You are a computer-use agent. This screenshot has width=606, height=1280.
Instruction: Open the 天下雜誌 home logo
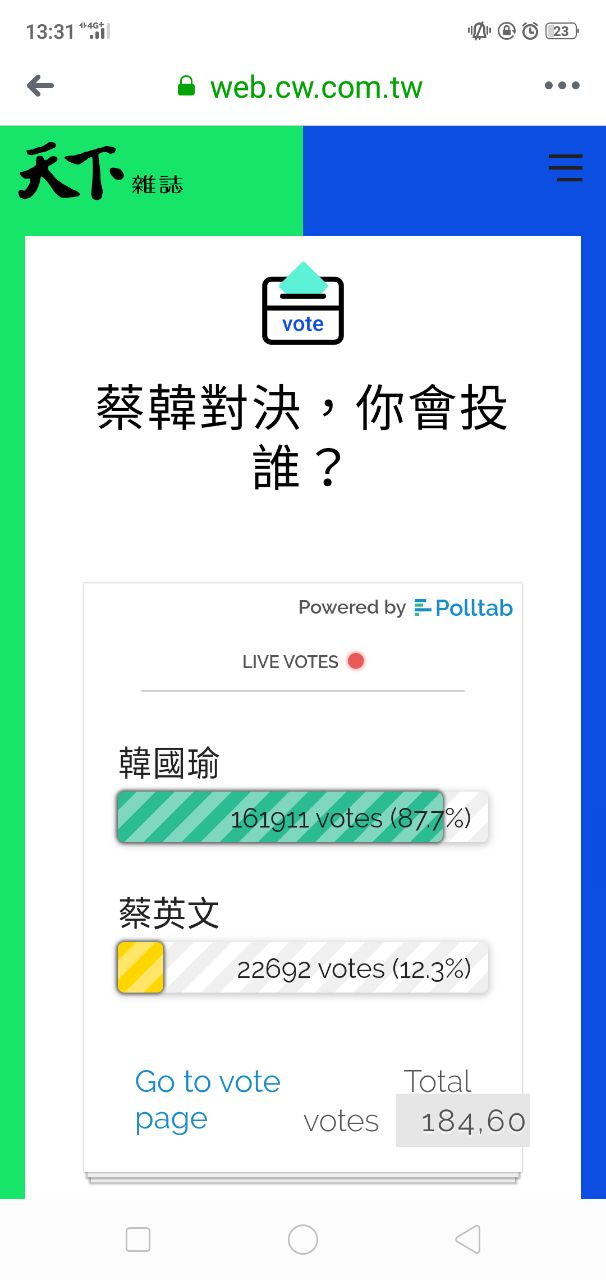[100, 172]
